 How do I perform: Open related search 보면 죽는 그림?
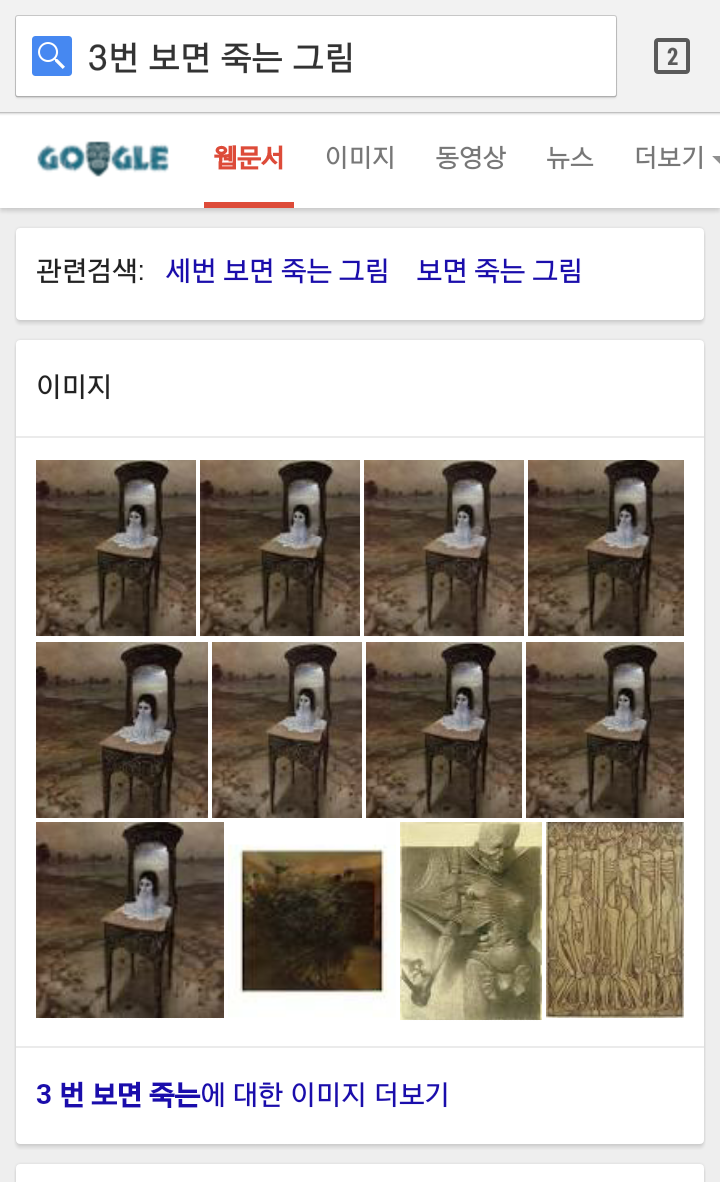(499, 271)
